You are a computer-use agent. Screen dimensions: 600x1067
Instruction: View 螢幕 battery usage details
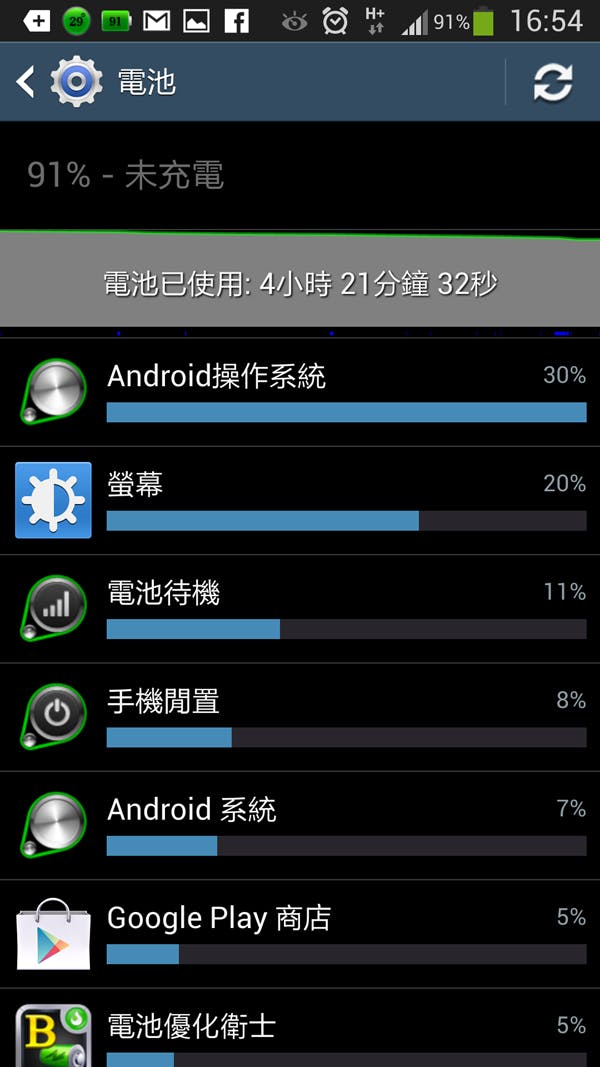[x=300, y=501]
